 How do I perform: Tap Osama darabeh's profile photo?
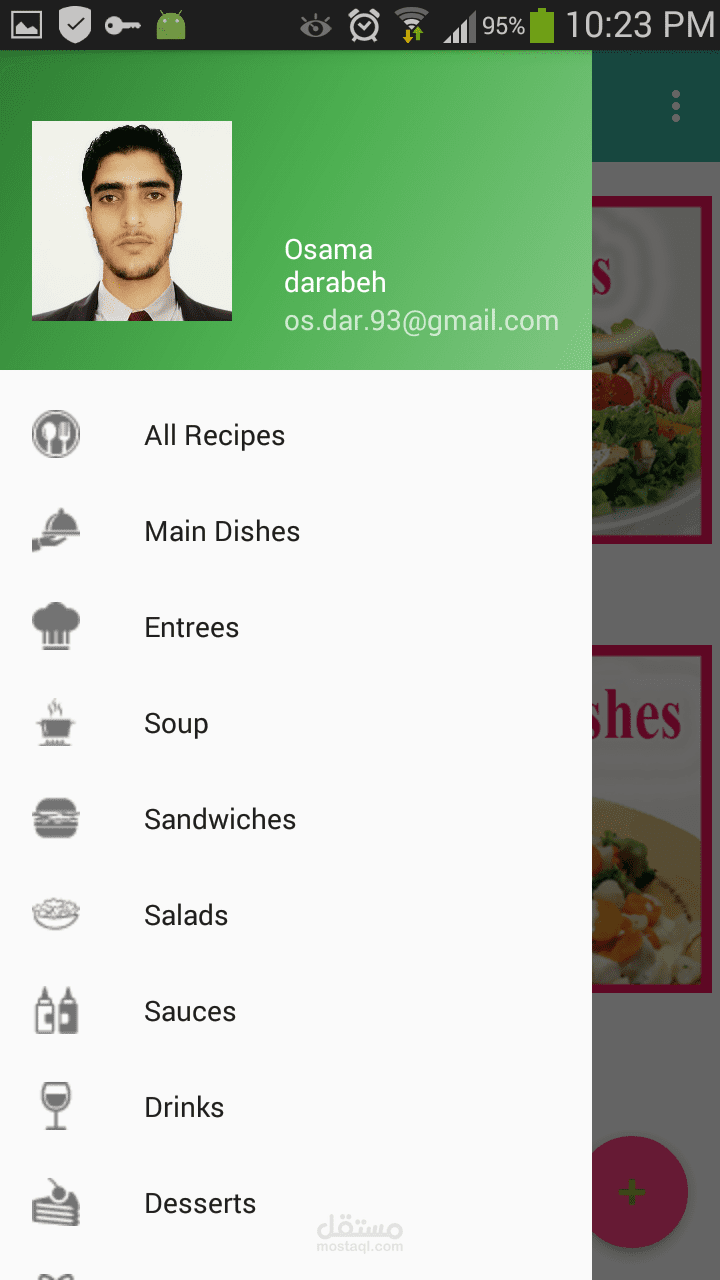[x=132, y=221]
